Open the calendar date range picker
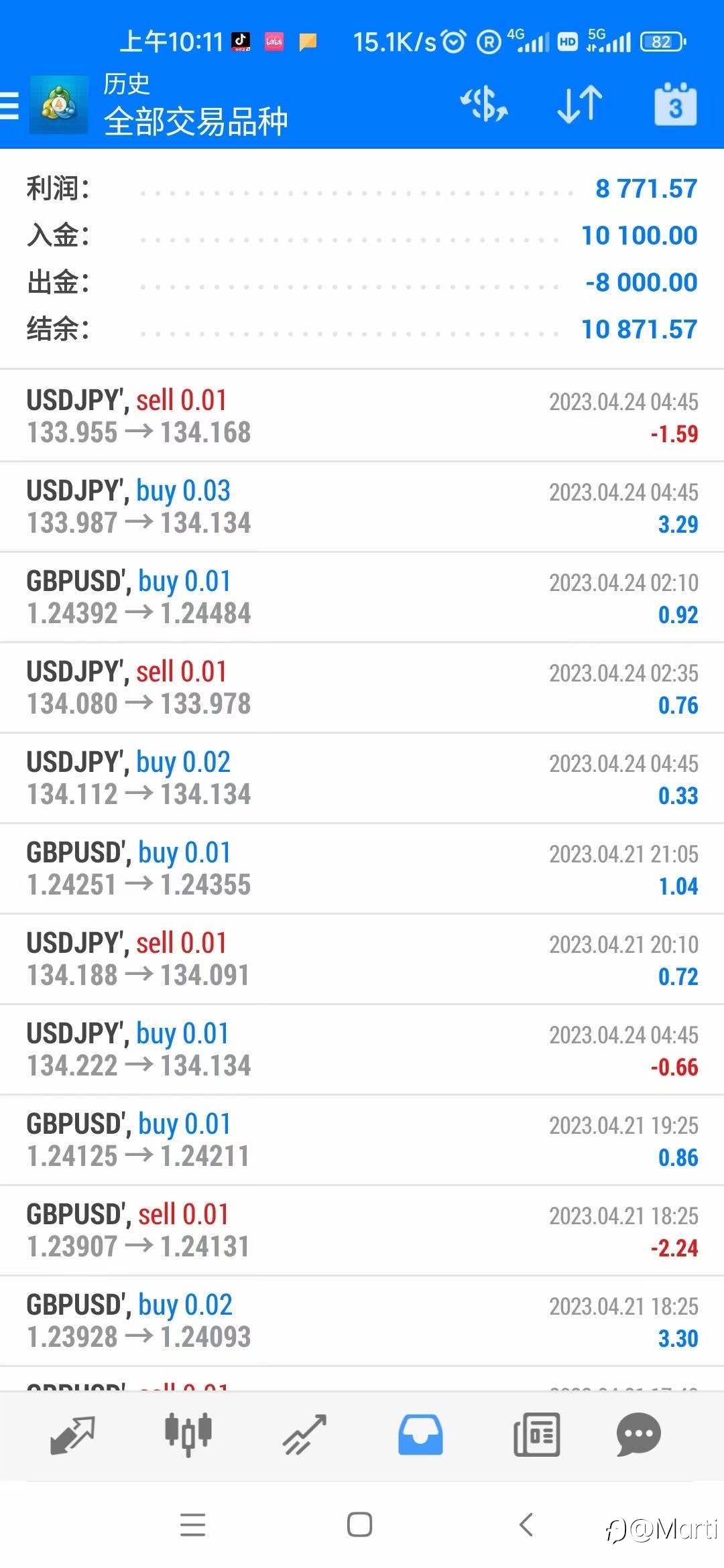Viewport: 724px width, 1568px height. tap(675, 105)
